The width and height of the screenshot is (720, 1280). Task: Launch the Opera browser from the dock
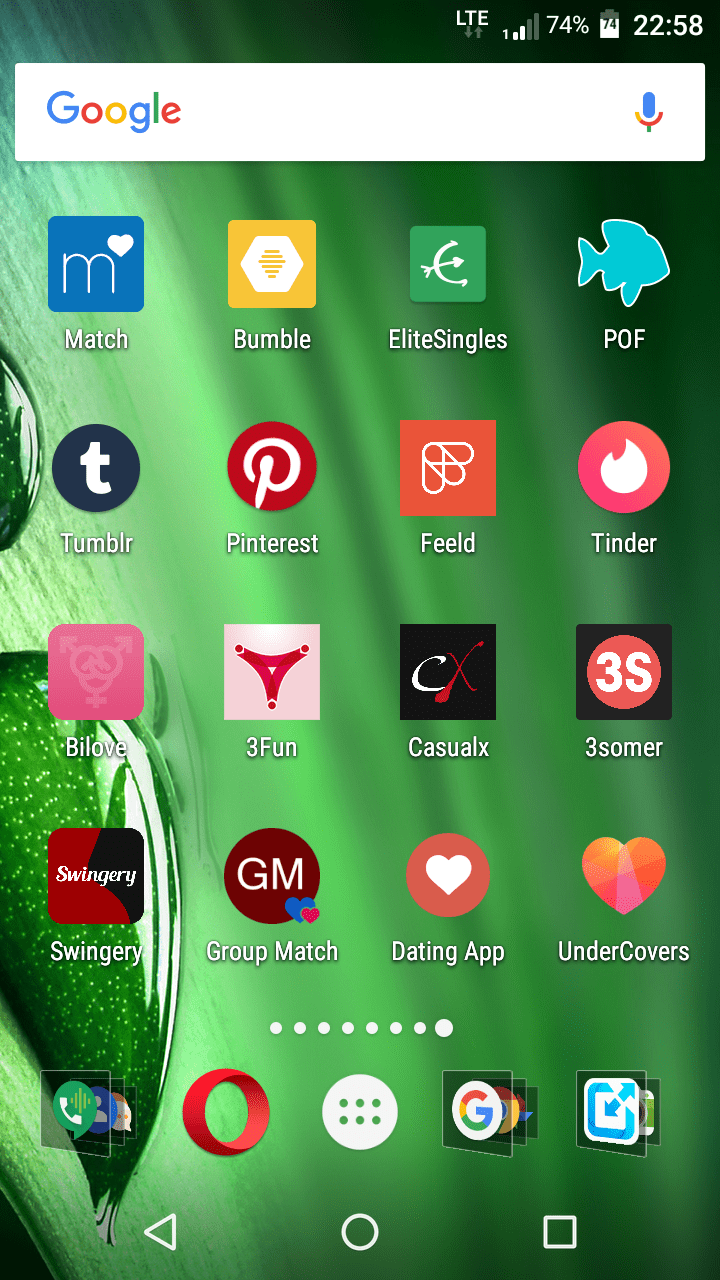226,1112
